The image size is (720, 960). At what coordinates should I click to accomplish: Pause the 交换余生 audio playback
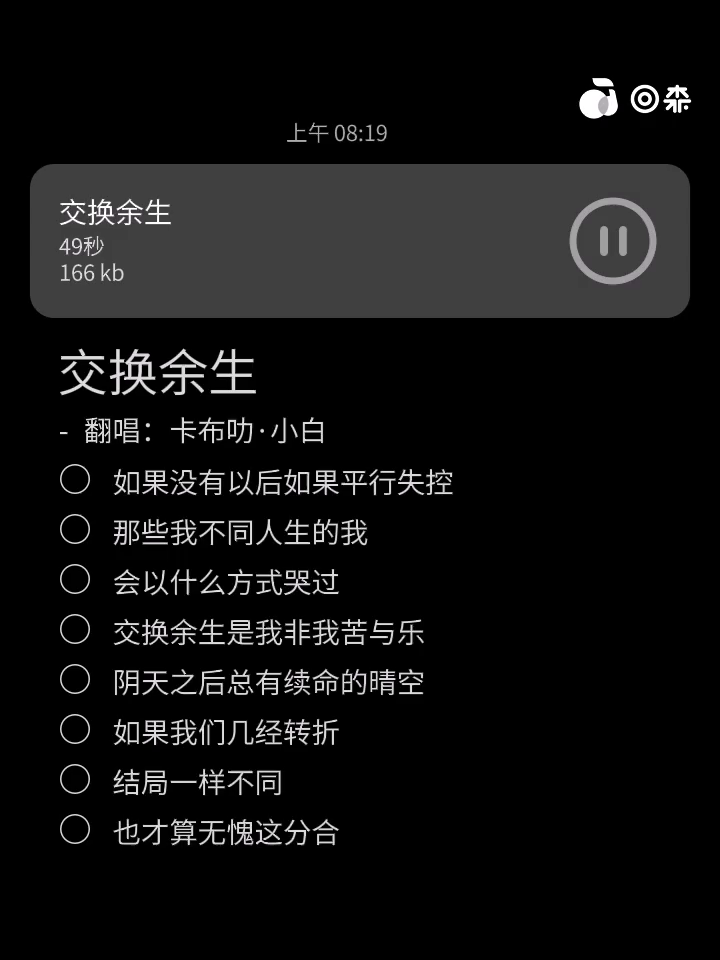click(x=612, y=241)
